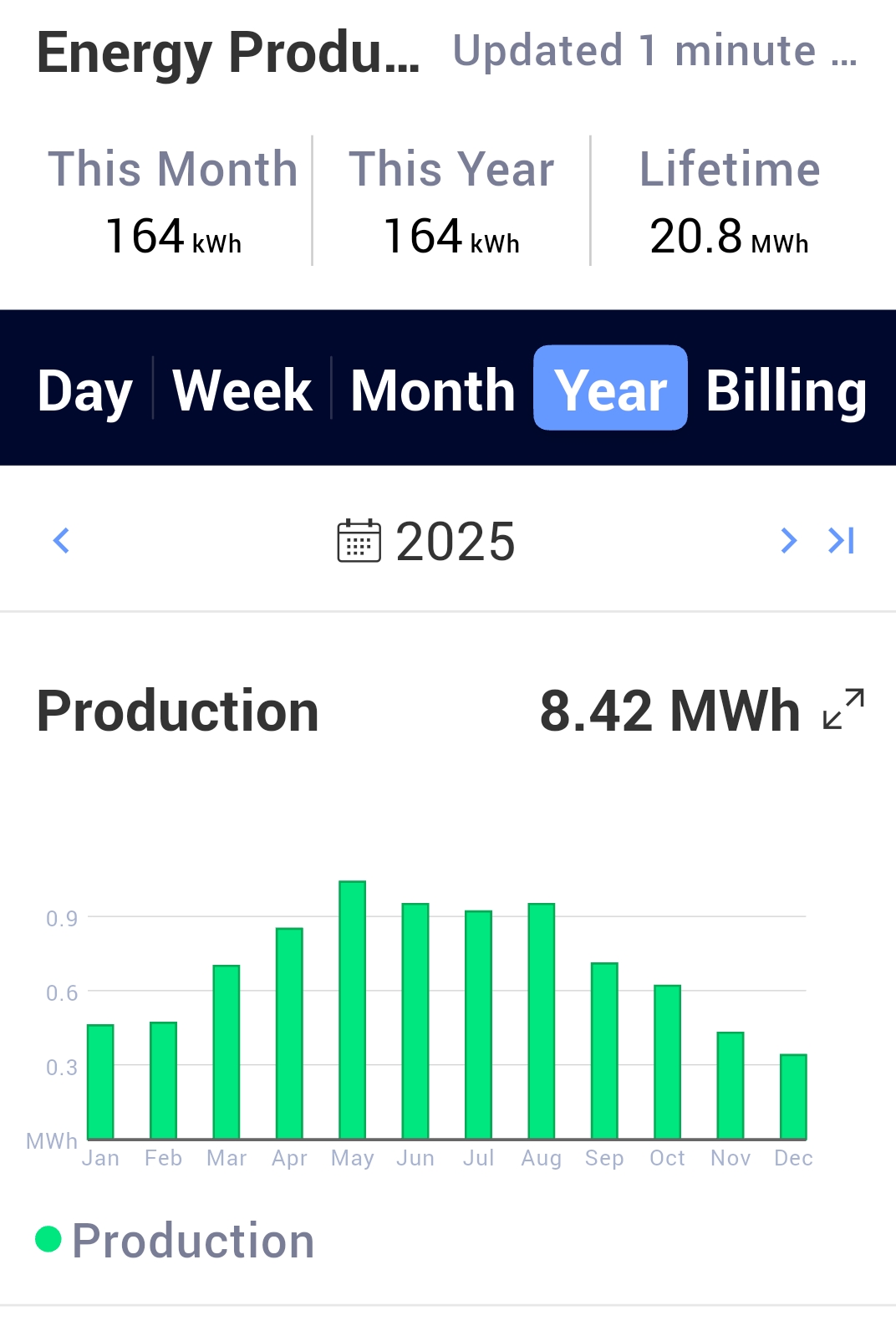Image resolution: width=896 pixels, height=1326 pixels.
Task: Switch to the Day view
Action: (x=84, y=390)
